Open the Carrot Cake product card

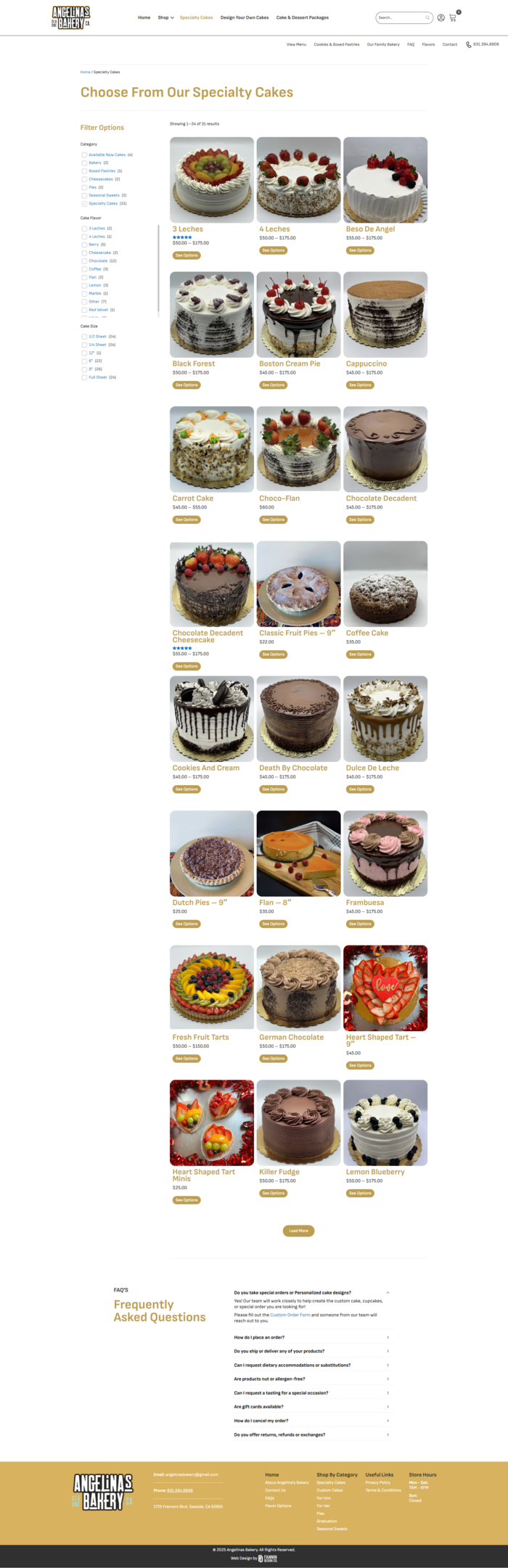pos(212,449)
